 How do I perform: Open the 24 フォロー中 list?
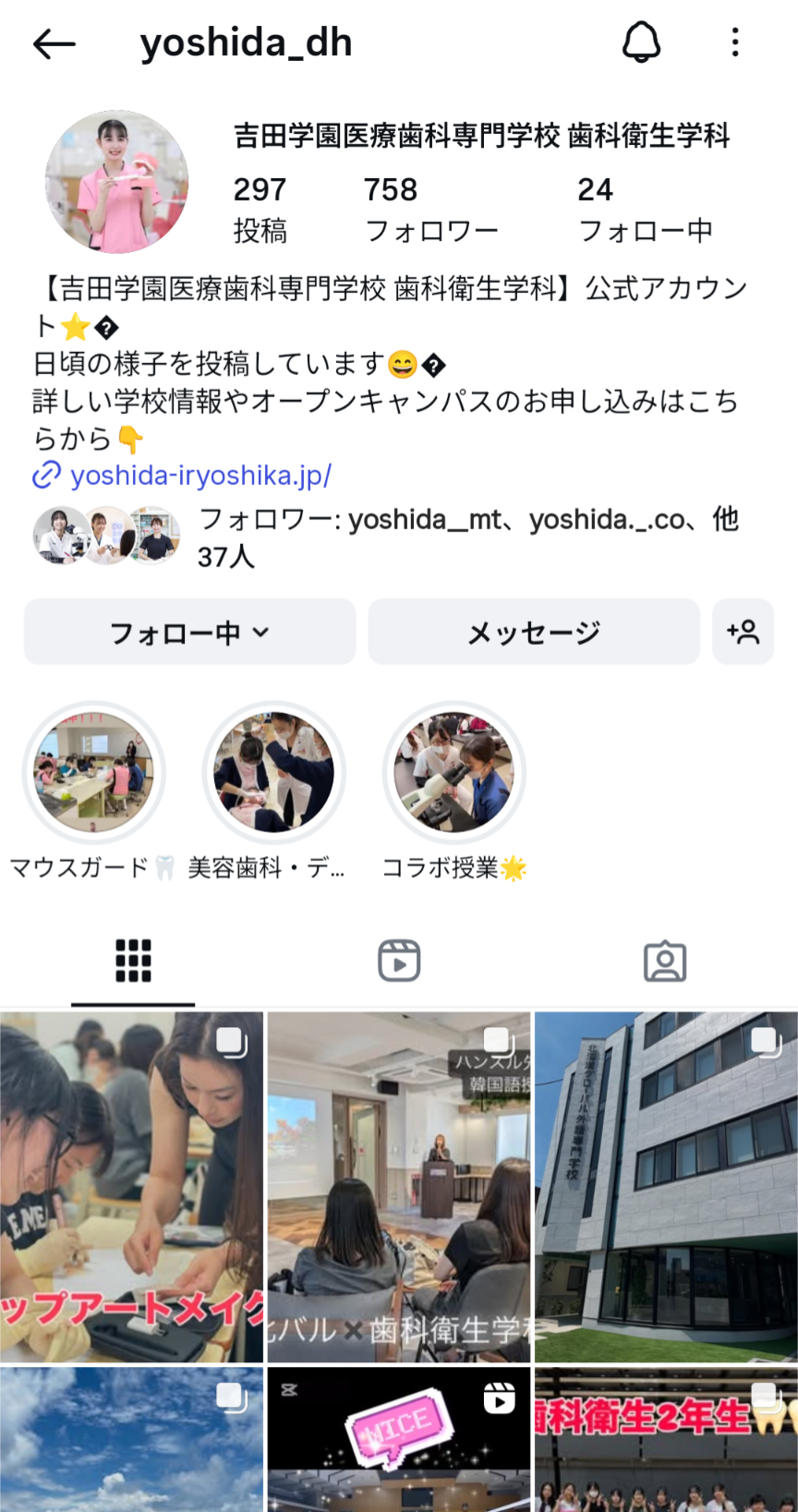click(645, 209)
